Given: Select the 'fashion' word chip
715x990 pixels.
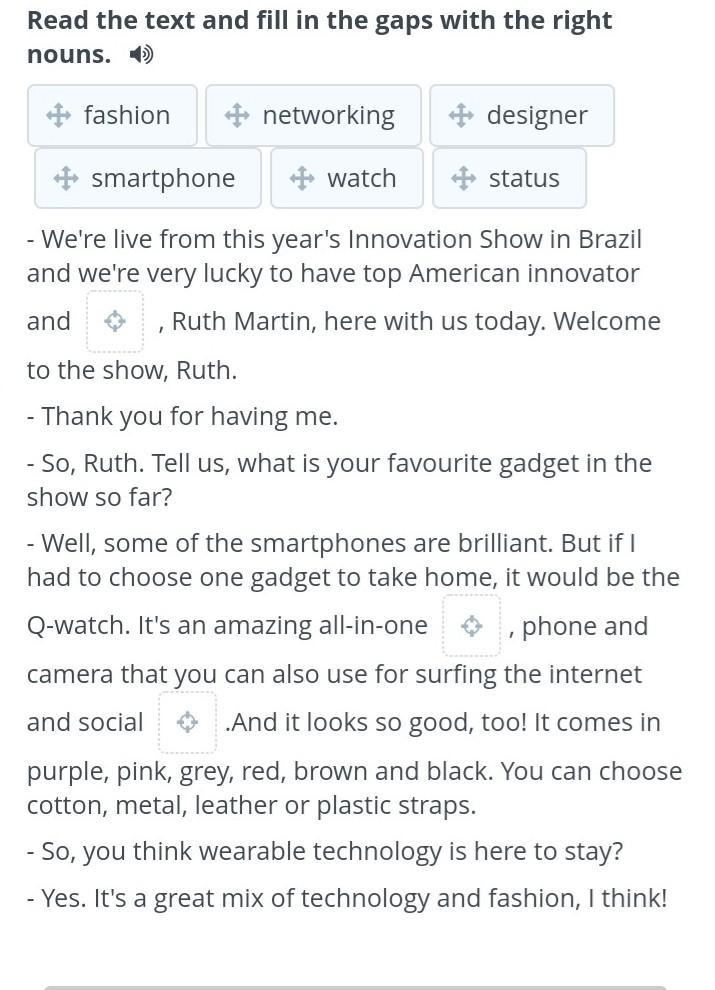Looking at the screenshot, I should (112, 116).
